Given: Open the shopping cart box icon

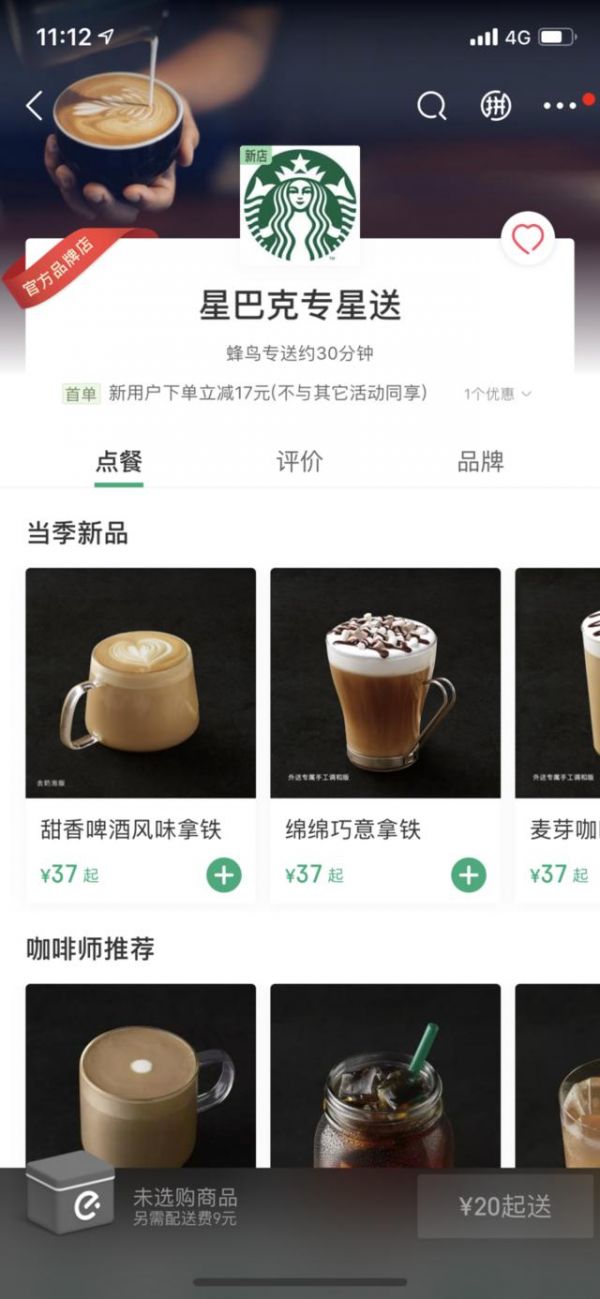Looking at the screenshot, I should point(70,1197).
